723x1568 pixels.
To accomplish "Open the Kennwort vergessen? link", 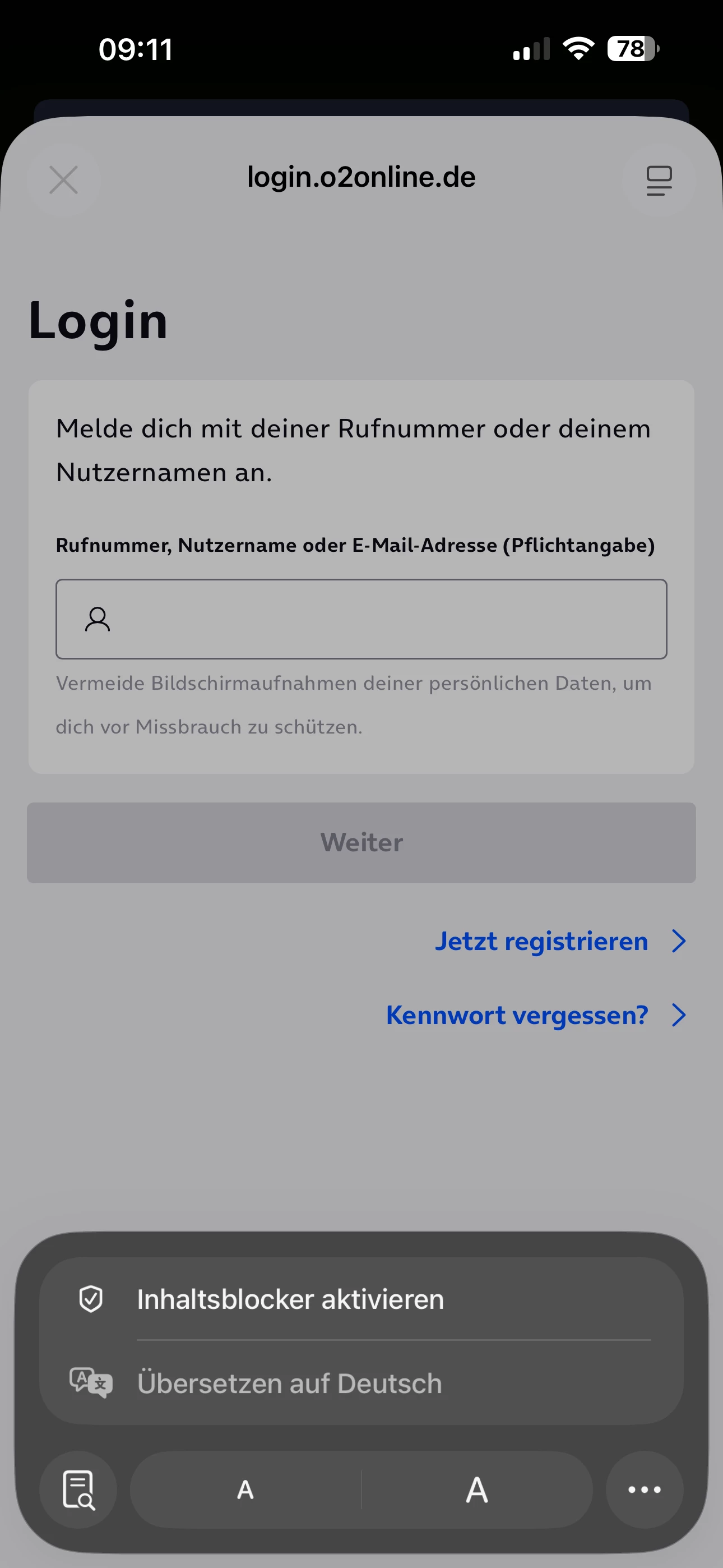I will coord(517,1014).
